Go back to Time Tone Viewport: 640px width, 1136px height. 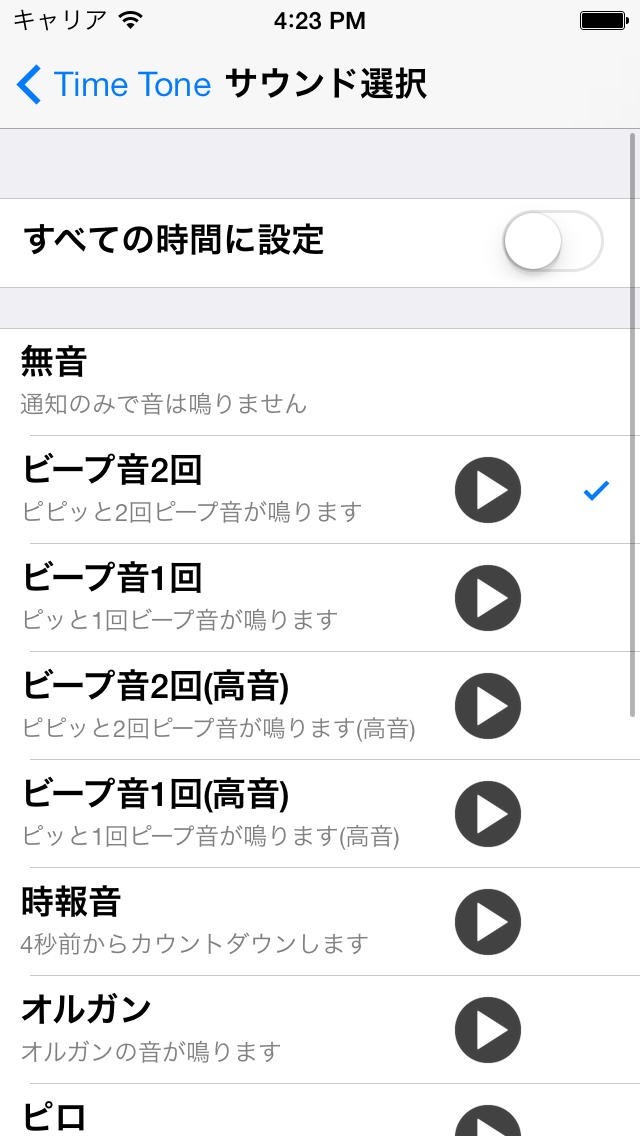(113, 85)
